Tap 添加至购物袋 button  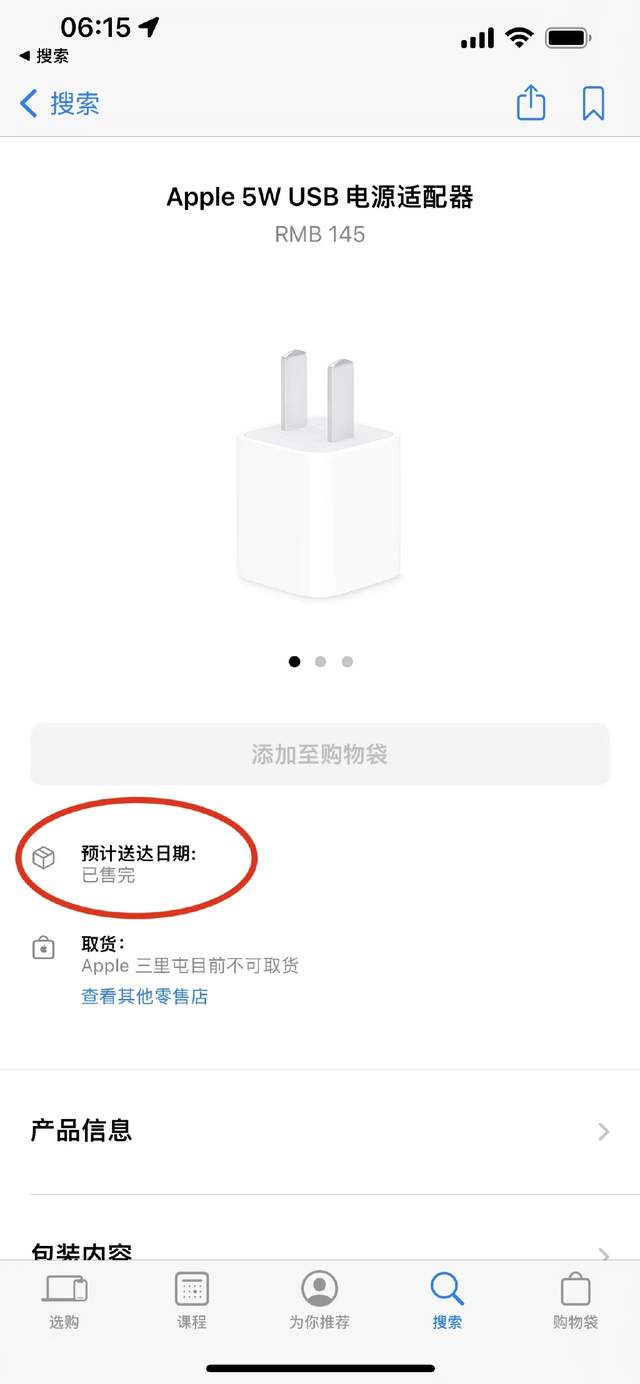(320, 754)
